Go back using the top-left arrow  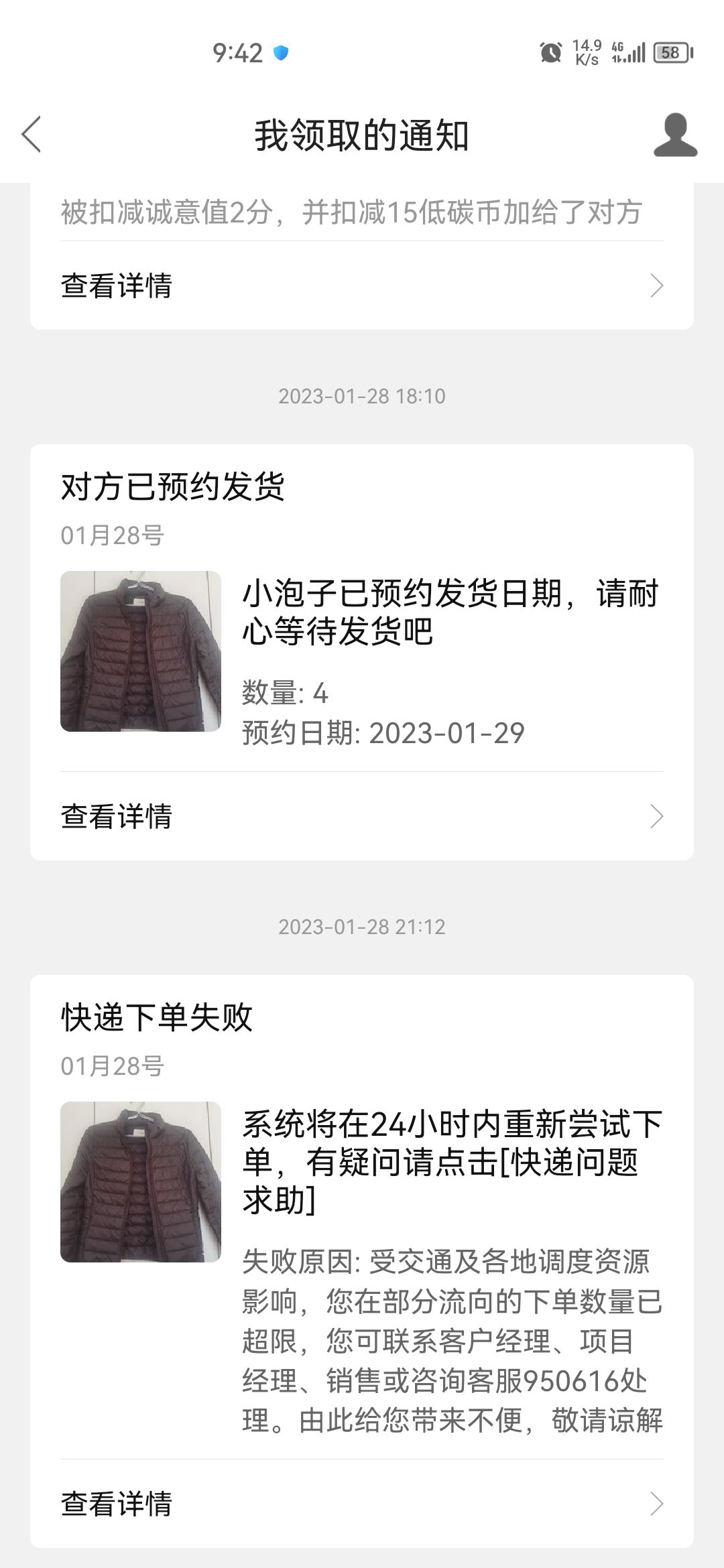(x=32, y=135)
